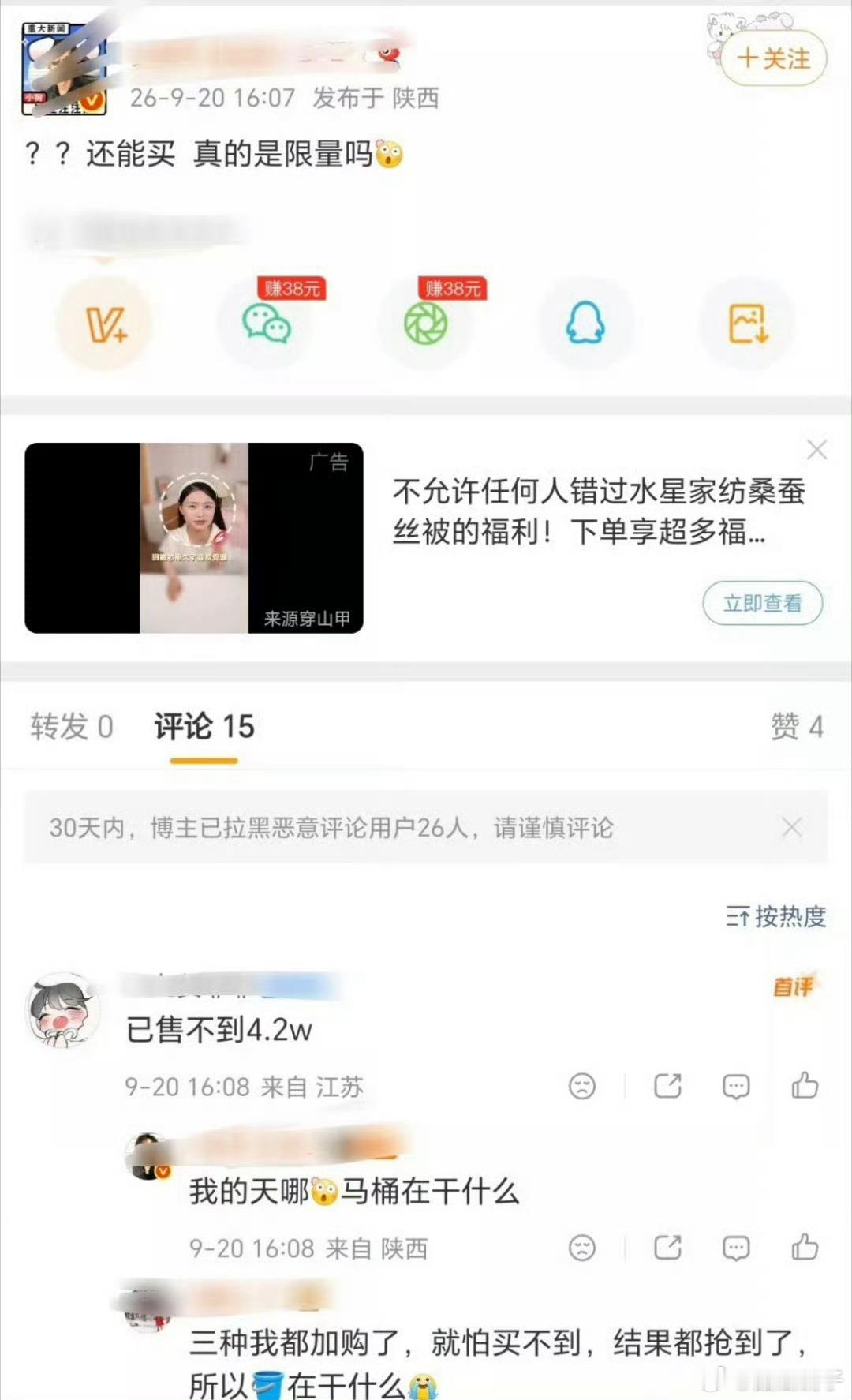Open the 水星家纺 ad video thumbnail
Screen dimensions: 852x1400
pyautogui.click(x=194, y=537)
